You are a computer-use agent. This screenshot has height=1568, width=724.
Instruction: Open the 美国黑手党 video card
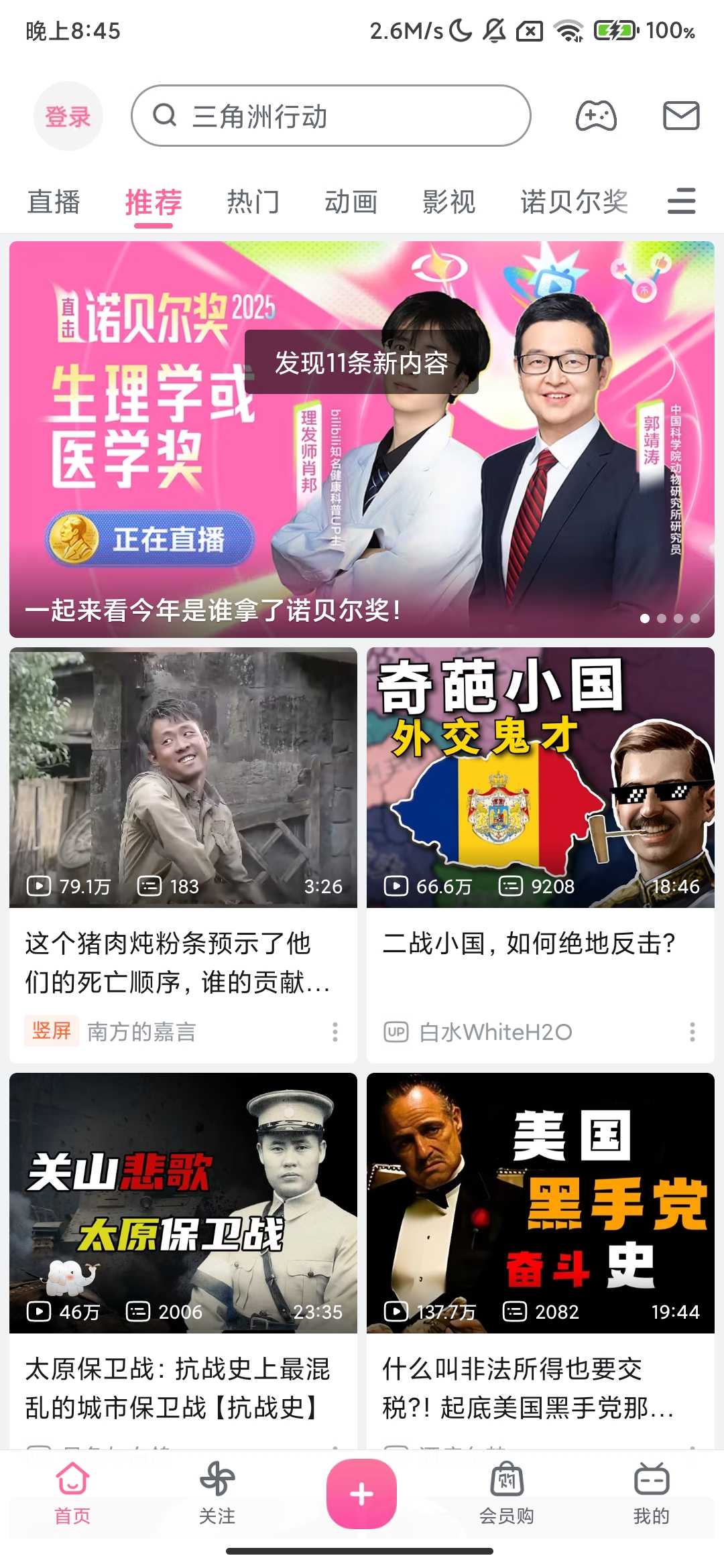pyautogui.click(x=540, y=1203)
